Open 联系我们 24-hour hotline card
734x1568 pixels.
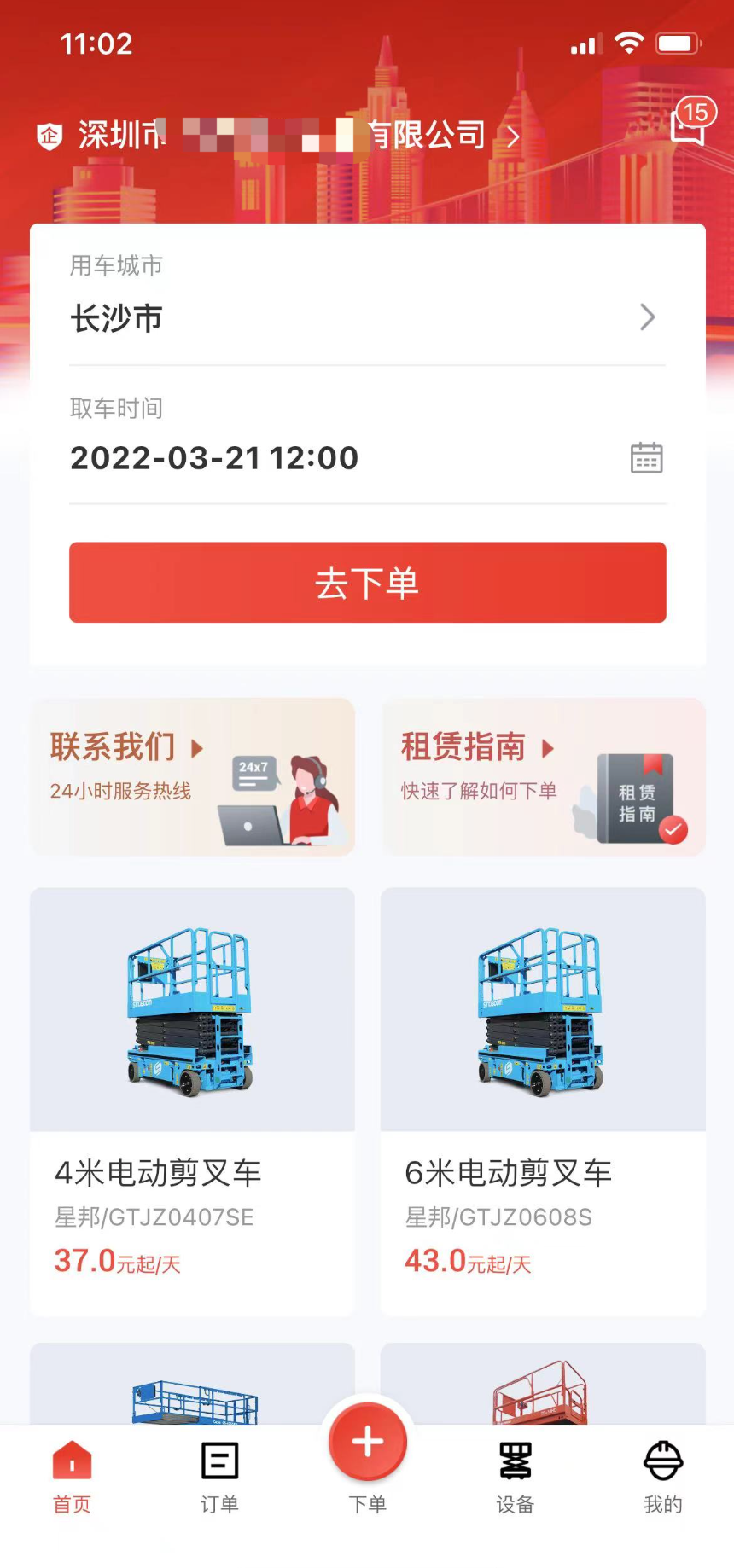pyautogui.click(x=192, y=776)
